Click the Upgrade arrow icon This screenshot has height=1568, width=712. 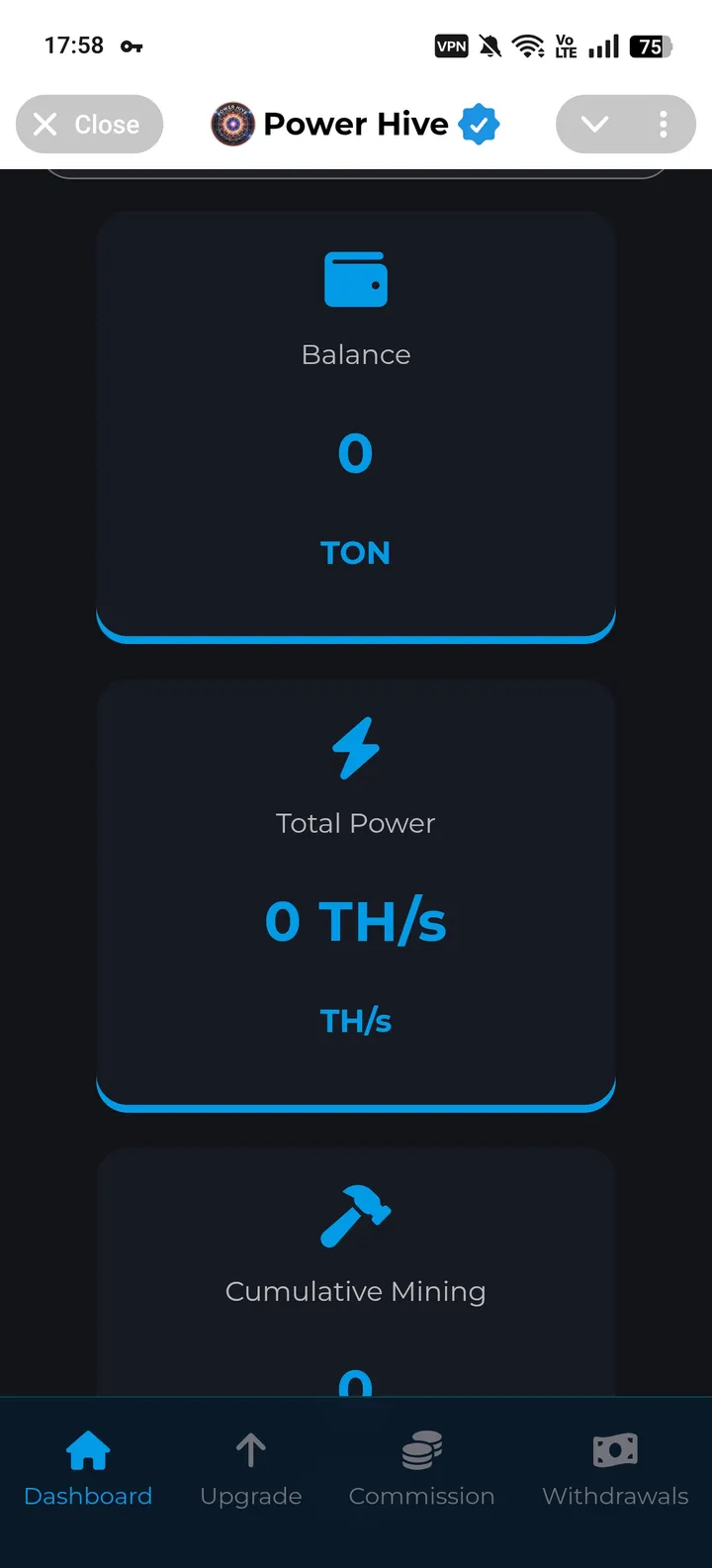pyautogui.click(x=250, y=1448)
